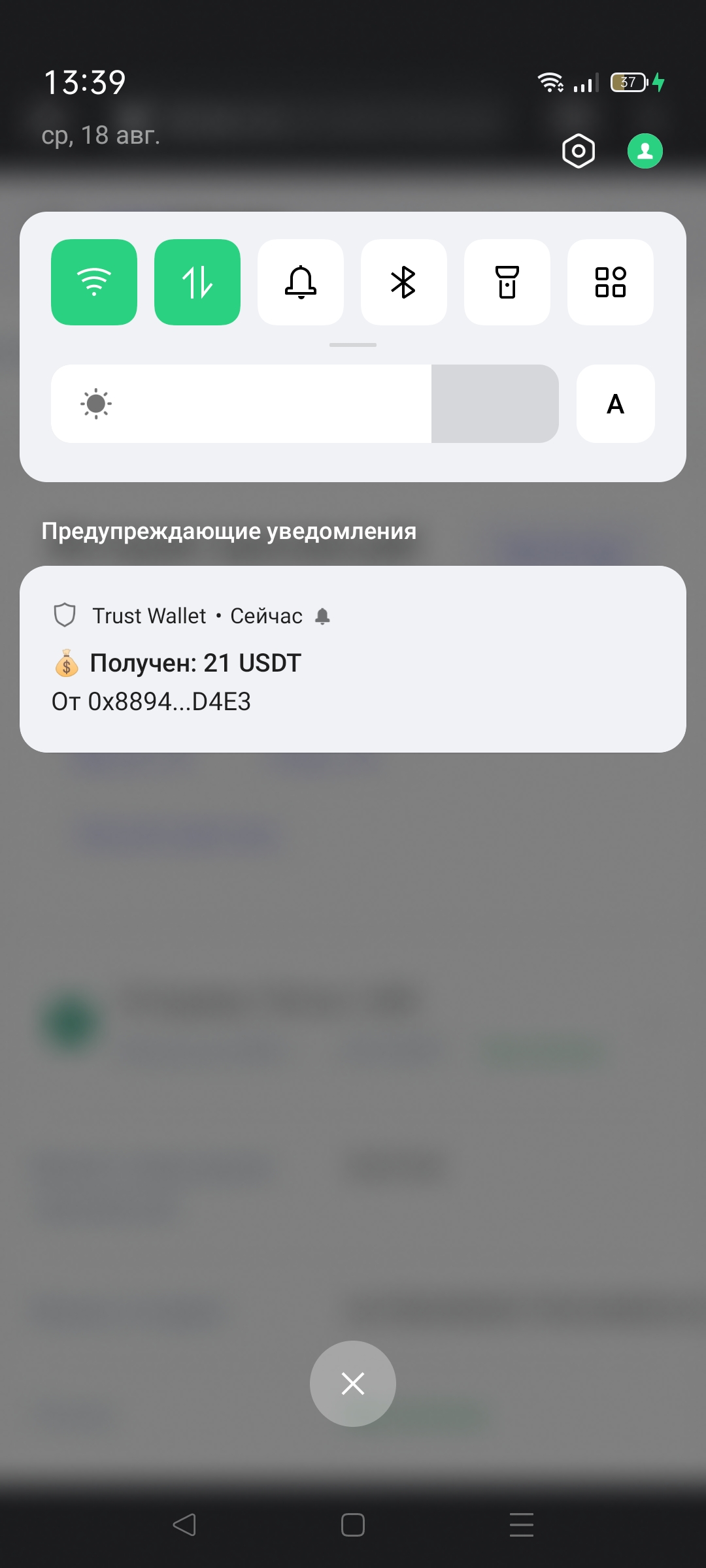
Task: Open the quick settings tiles editor
Action: click(611, 282)
